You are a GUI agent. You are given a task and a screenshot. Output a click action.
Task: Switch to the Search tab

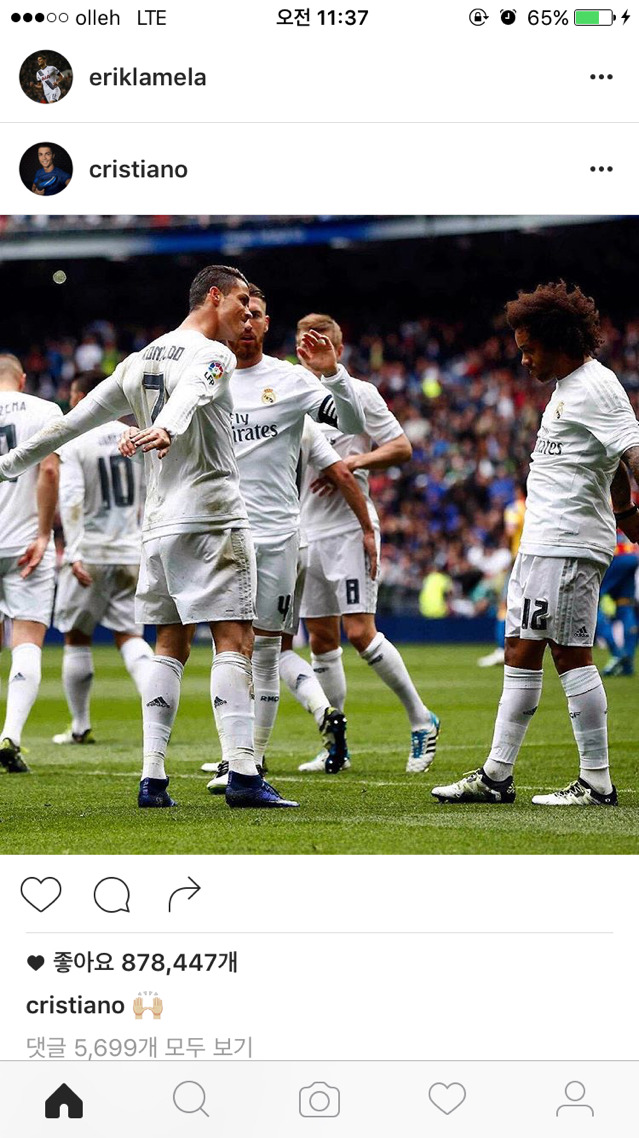coord(191,1100)
